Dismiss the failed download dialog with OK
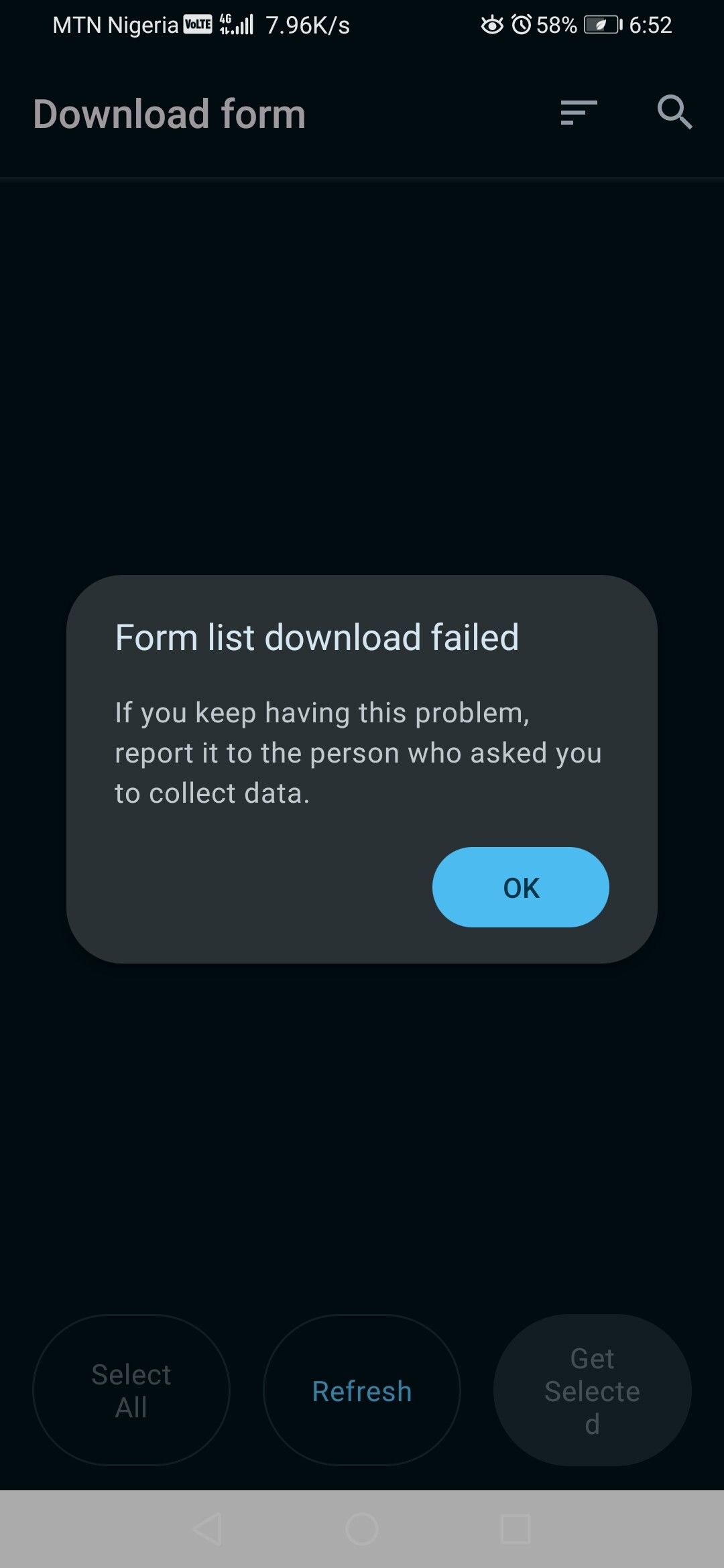Image resolution: width=724 pixels, height=1568 pixels. (521, 887)
